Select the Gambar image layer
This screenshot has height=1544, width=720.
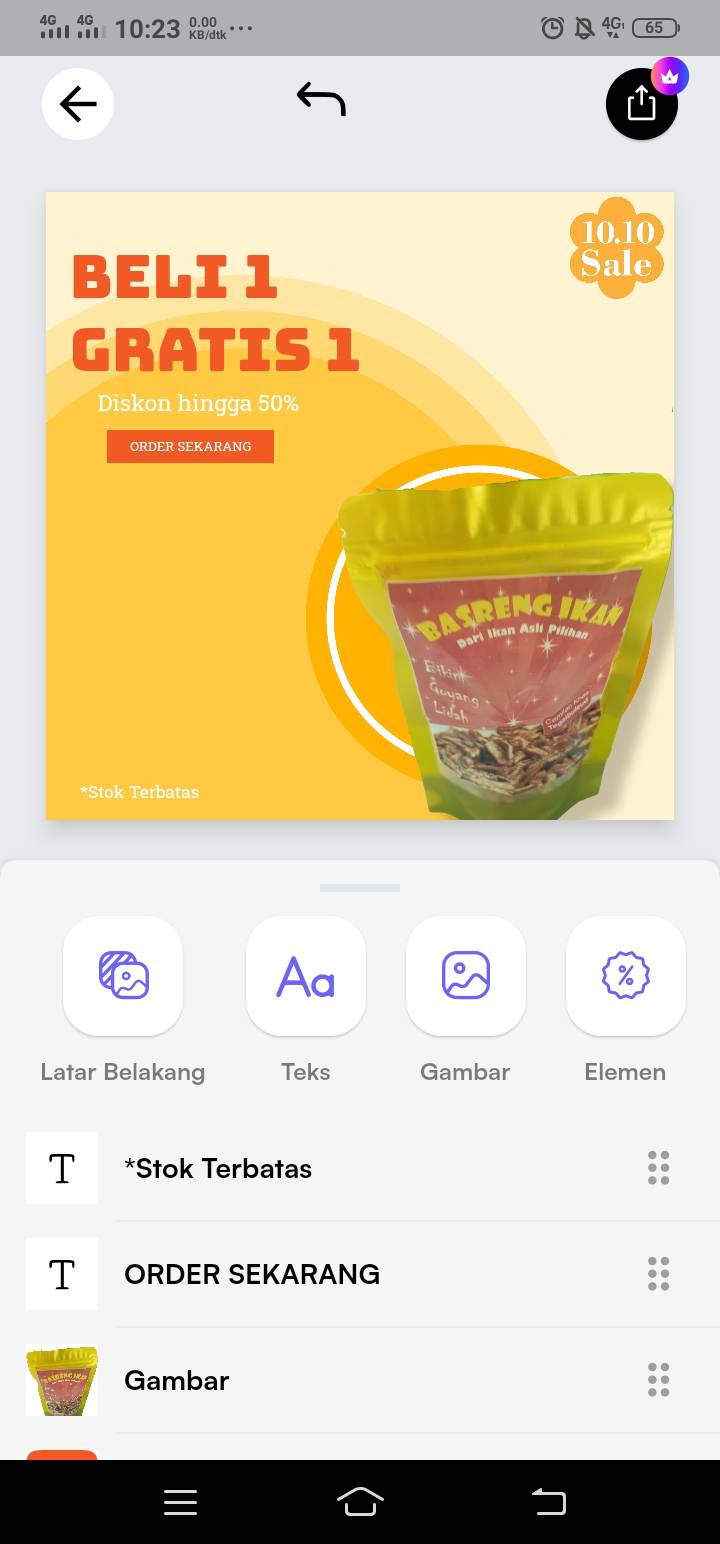pyautogui.click(x=360, y=1380)
